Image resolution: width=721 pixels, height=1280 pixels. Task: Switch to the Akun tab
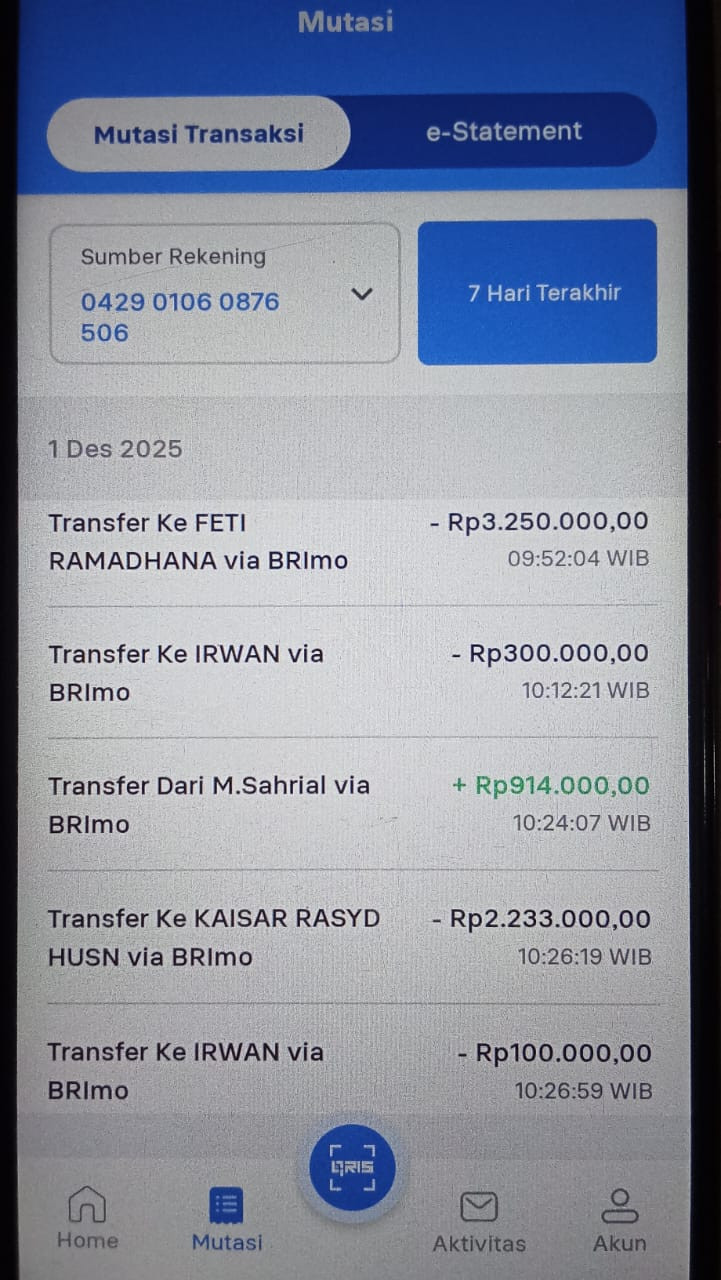coord(620,1220)
